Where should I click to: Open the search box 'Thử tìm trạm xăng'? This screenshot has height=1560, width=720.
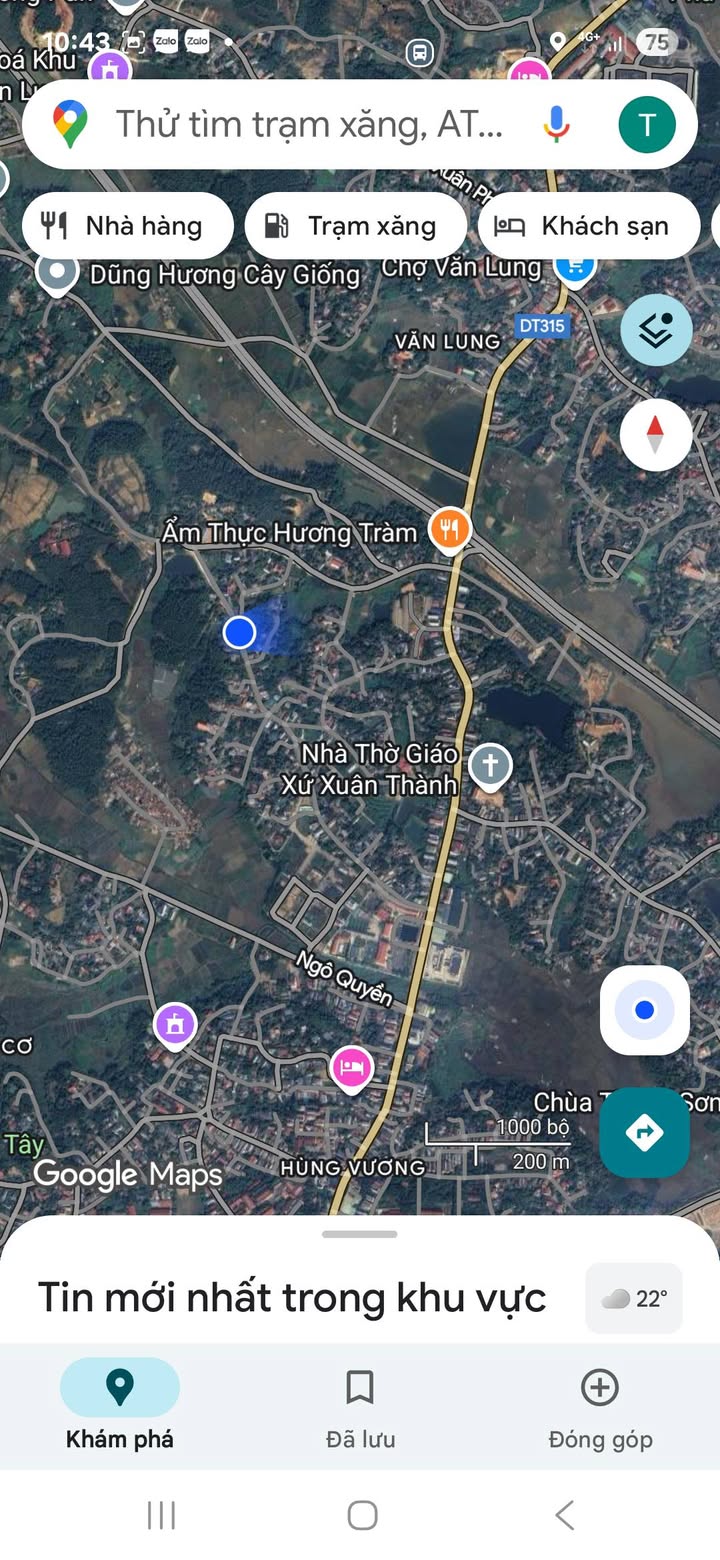pyautogui.click(x=310, y=125)
